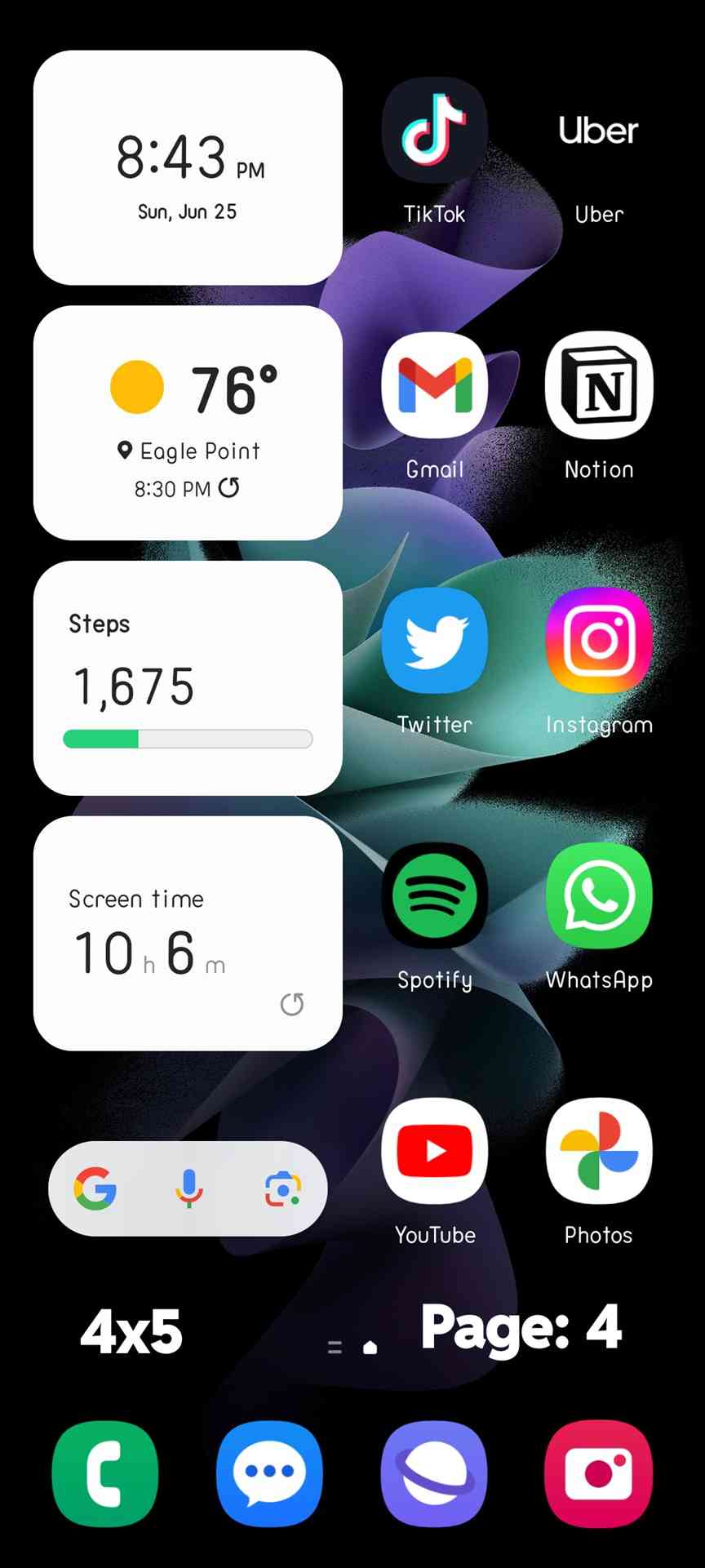This screenshot has height=1568, width=705.
Task: Launch the Camera from the dock
Action: 598,1474
